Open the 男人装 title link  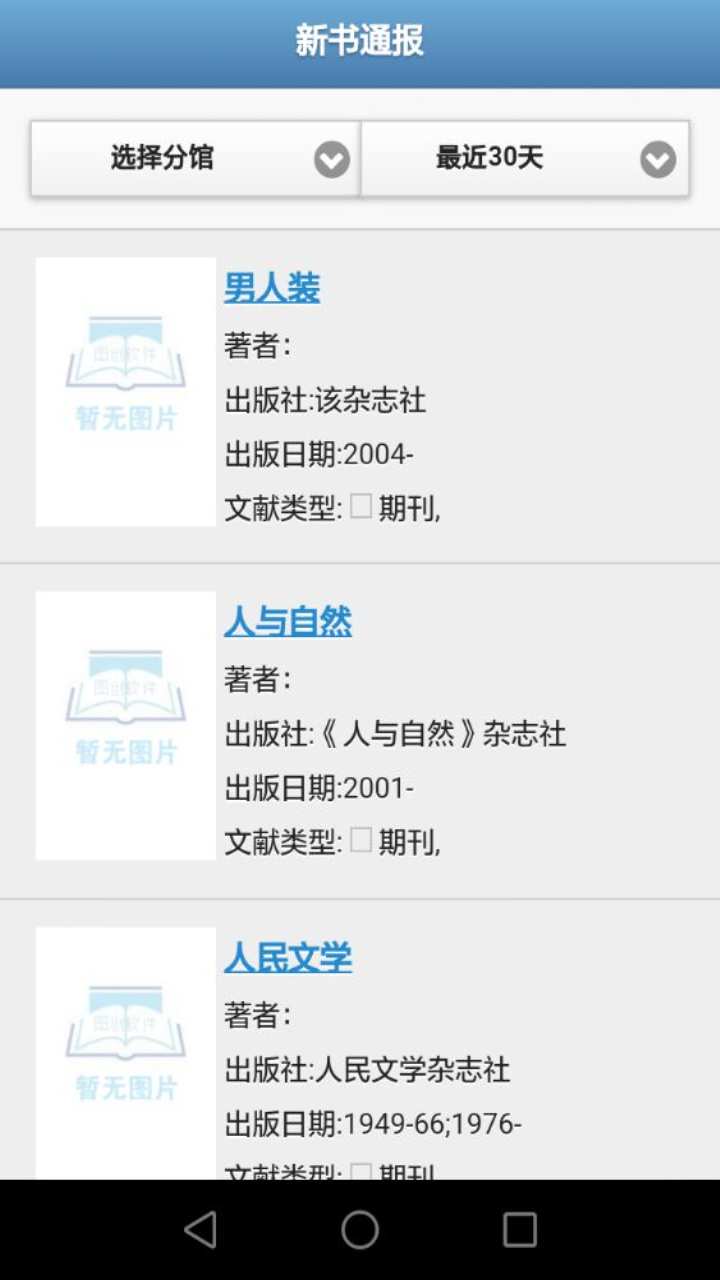click(x=272, y=289)
